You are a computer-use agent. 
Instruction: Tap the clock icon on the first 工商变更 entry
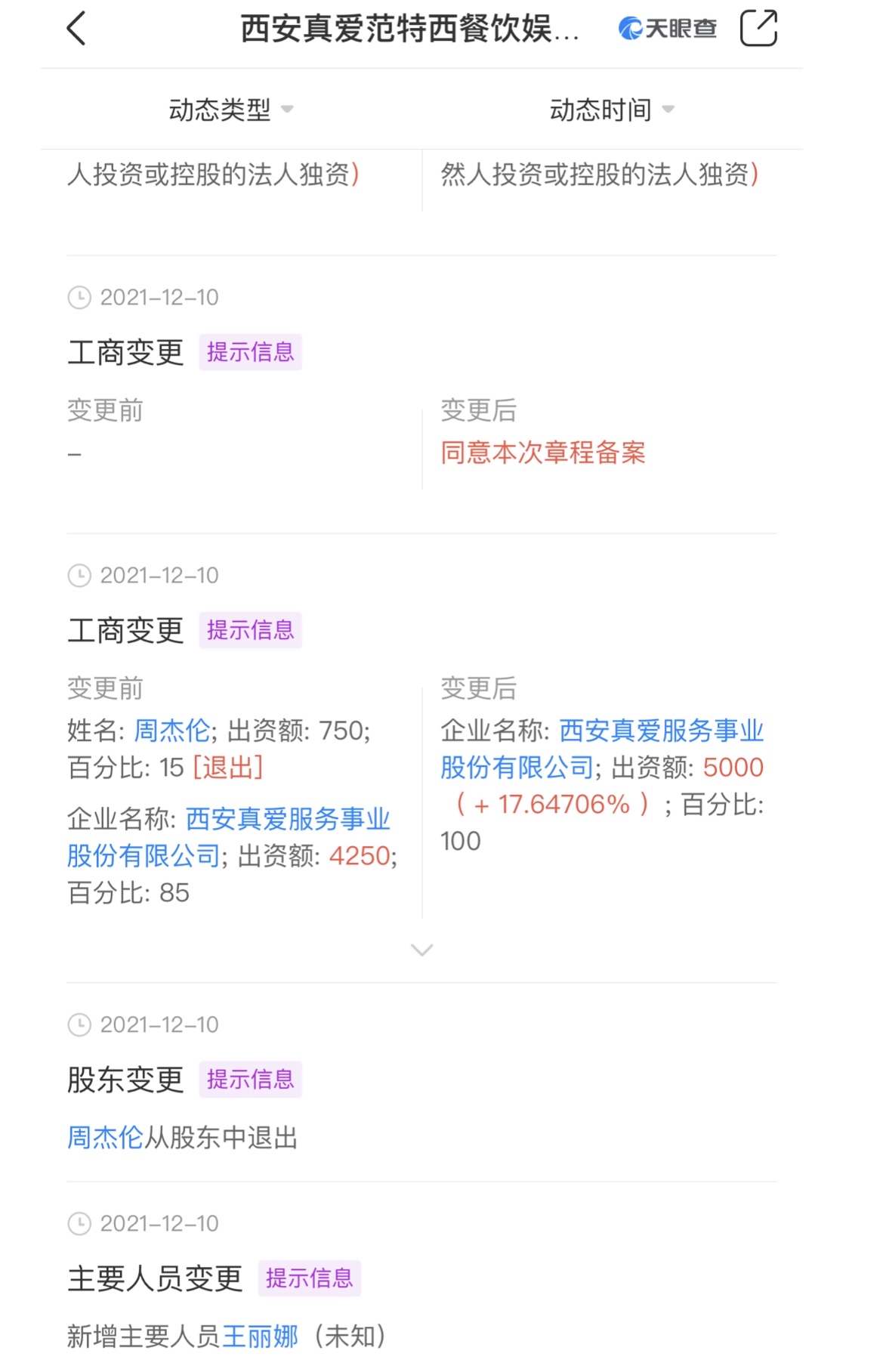80,298
